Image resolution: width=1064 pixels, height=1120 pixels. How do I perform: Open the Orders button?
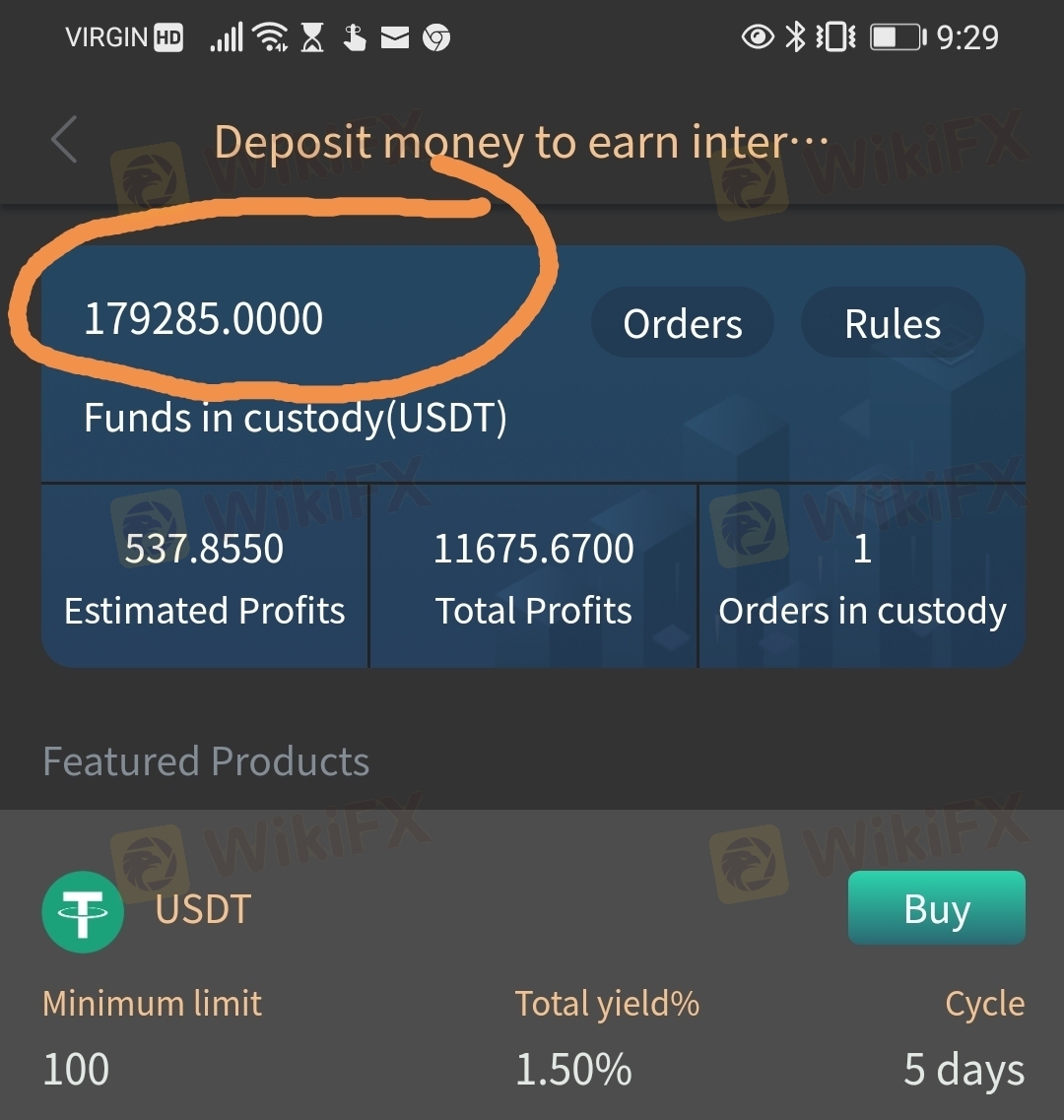[x=683, y=323]
